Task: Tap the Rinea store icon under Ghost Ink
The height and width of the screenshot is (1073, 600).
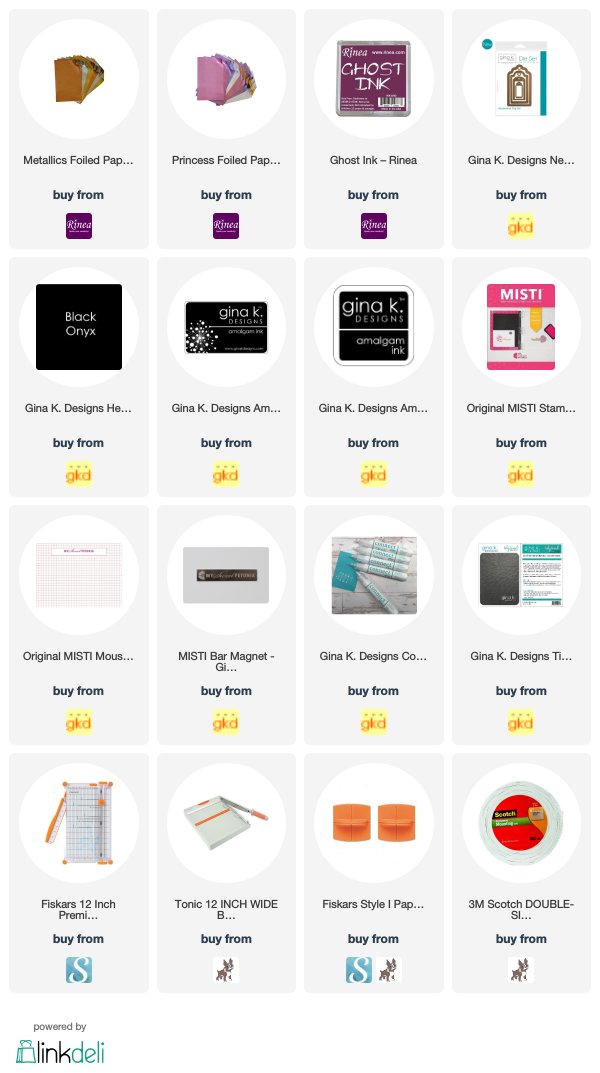Action: [x=374, y=226]
